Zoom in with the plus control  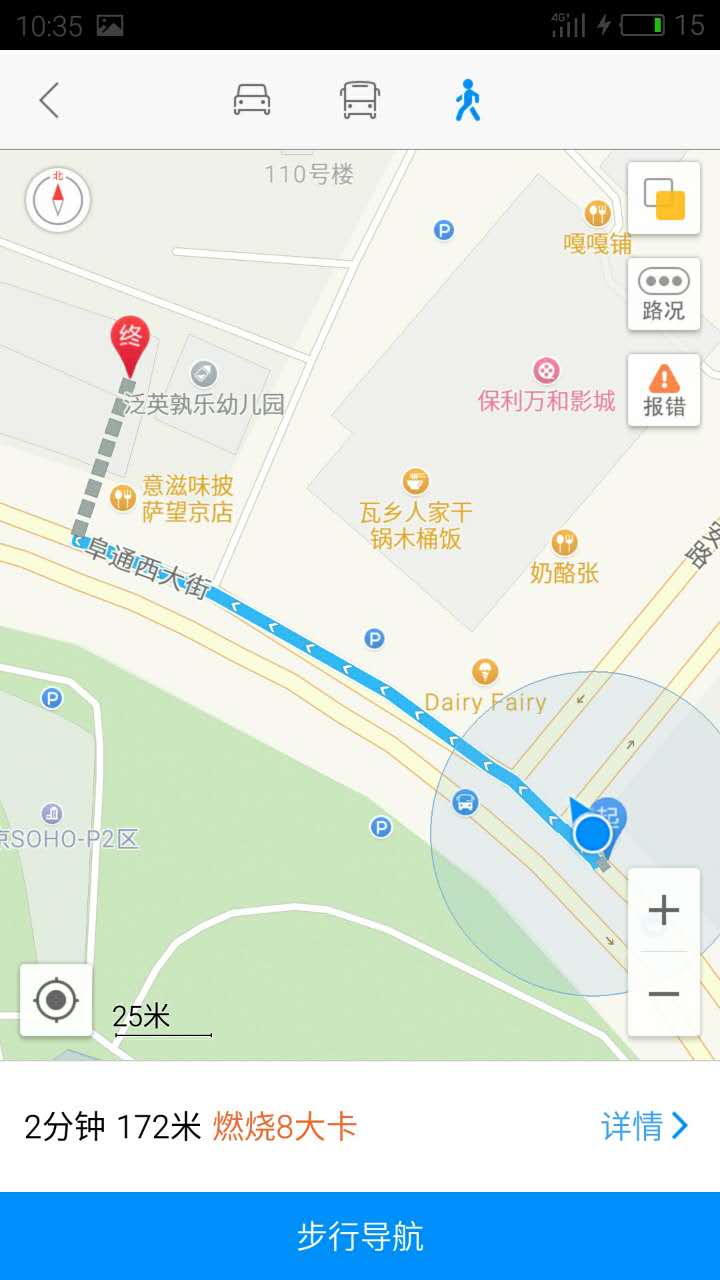[663, 909]
